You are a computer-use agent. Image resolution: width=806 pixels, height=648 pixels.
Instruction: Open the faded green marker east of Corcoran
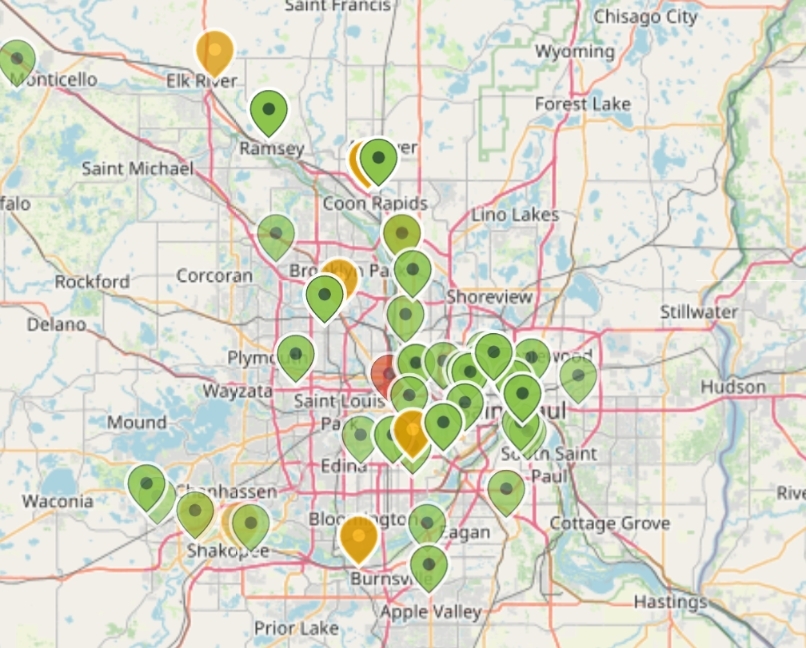[276, 235]
